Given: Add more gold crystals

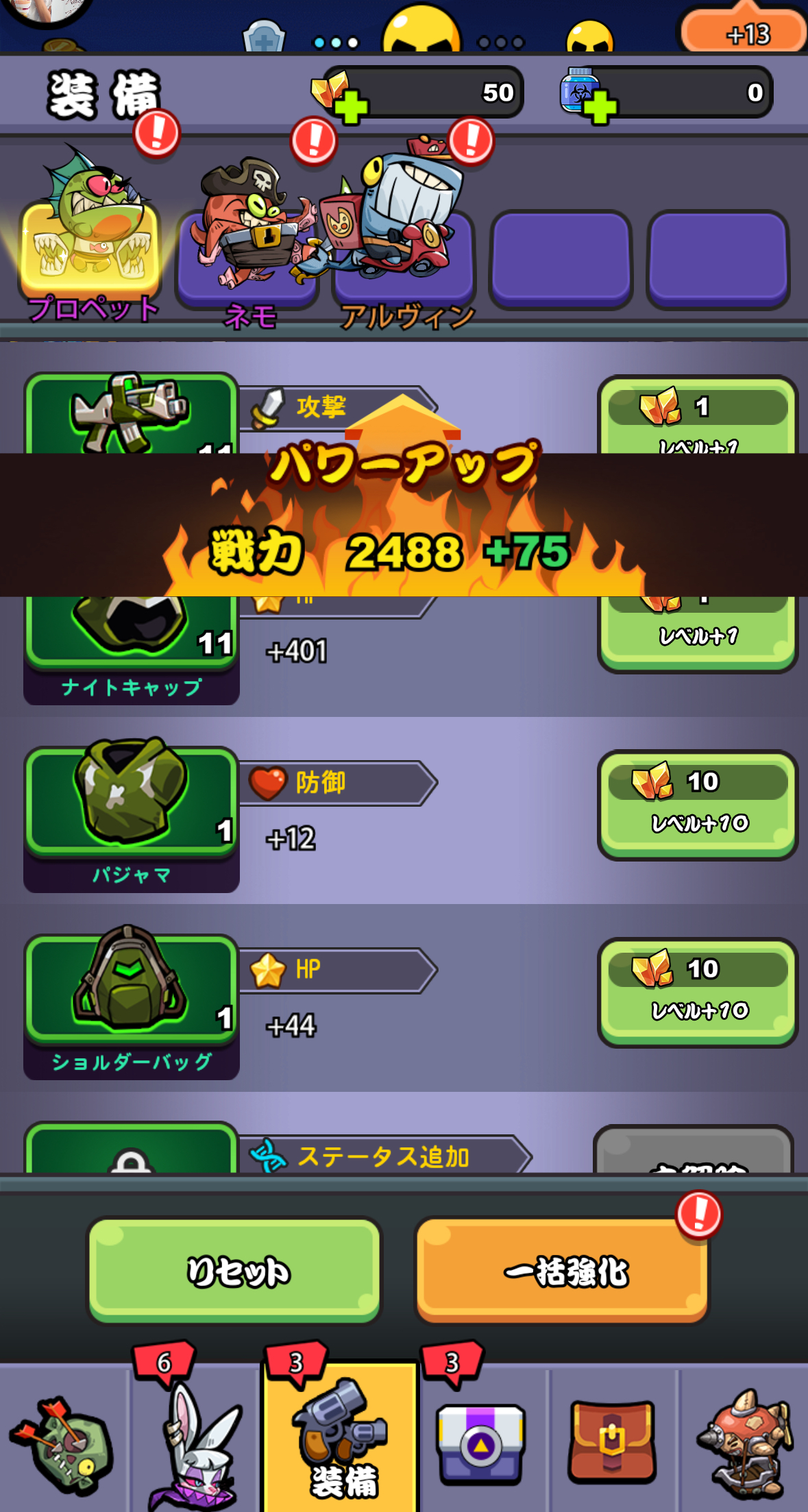Looking at the screenshot, I should click(x=351, y=108).
